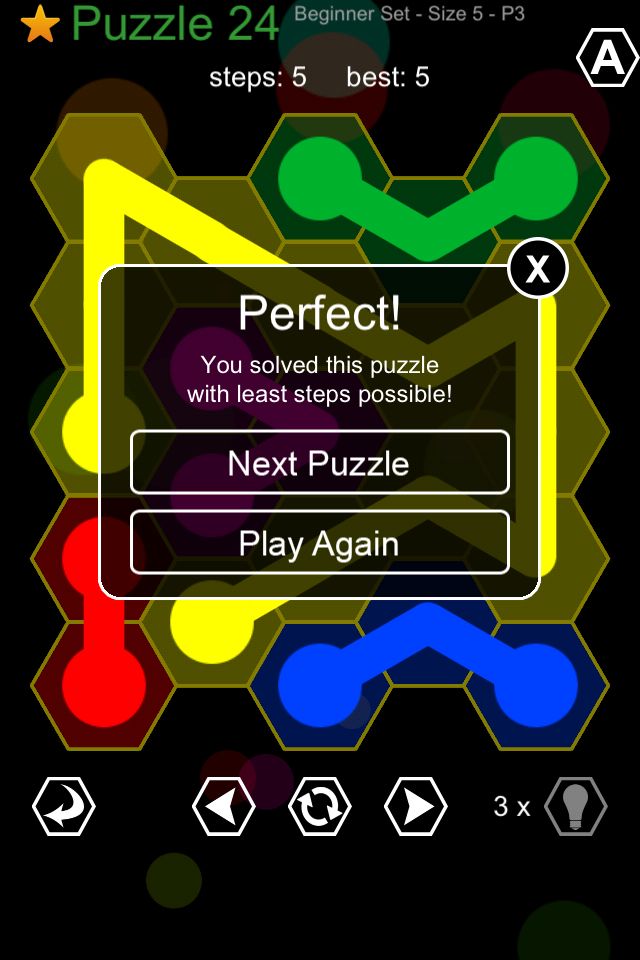Advance to the next puzzle arrow
Screen dimensions: 640x960
(416, 806)
